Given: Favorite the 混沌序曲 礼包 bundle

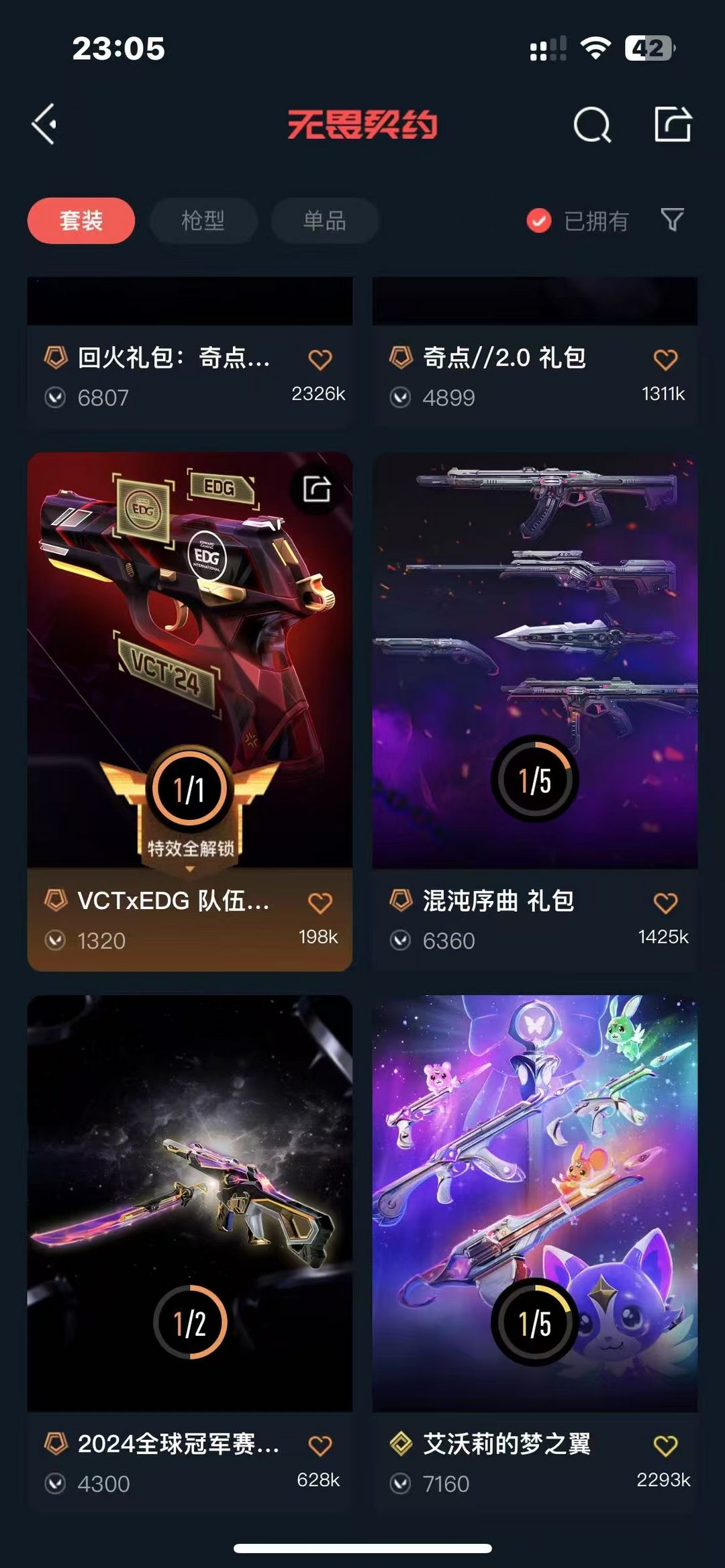Looking at the screenshot, I should click(x=665, y=903).
